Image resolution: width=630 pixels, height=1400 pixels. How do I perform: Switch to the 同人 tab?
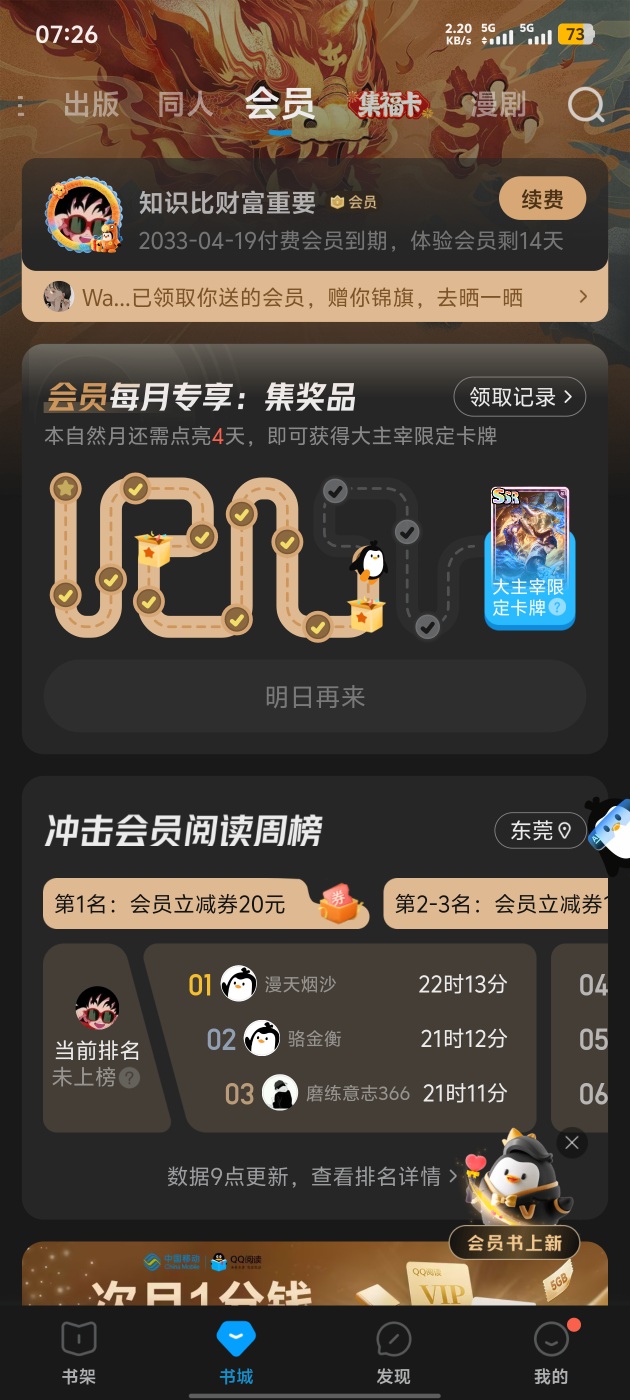(185, 105)
